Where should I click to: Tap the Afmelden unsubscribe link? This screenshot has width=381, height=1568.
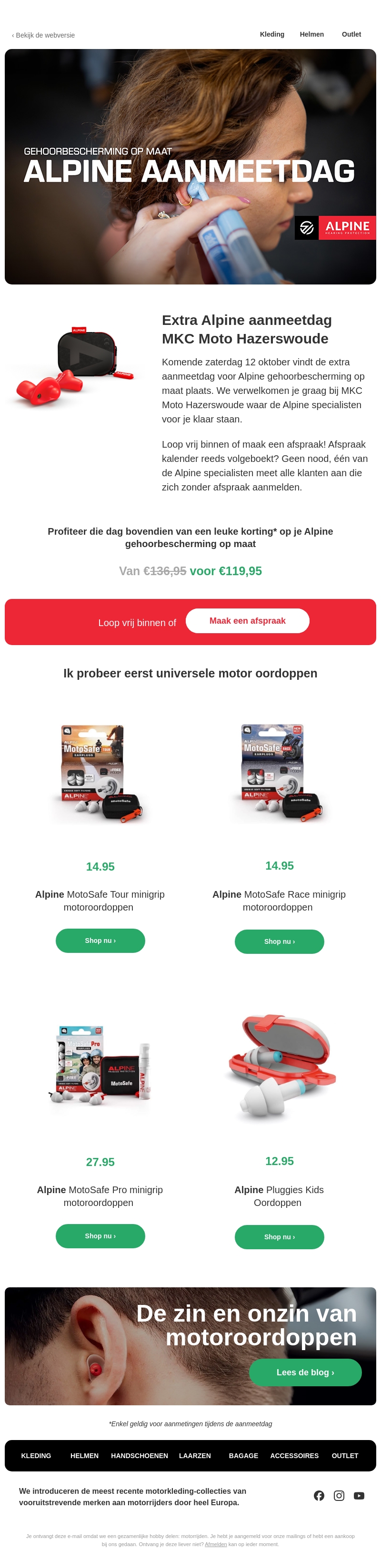click(x=216, y=1544)
